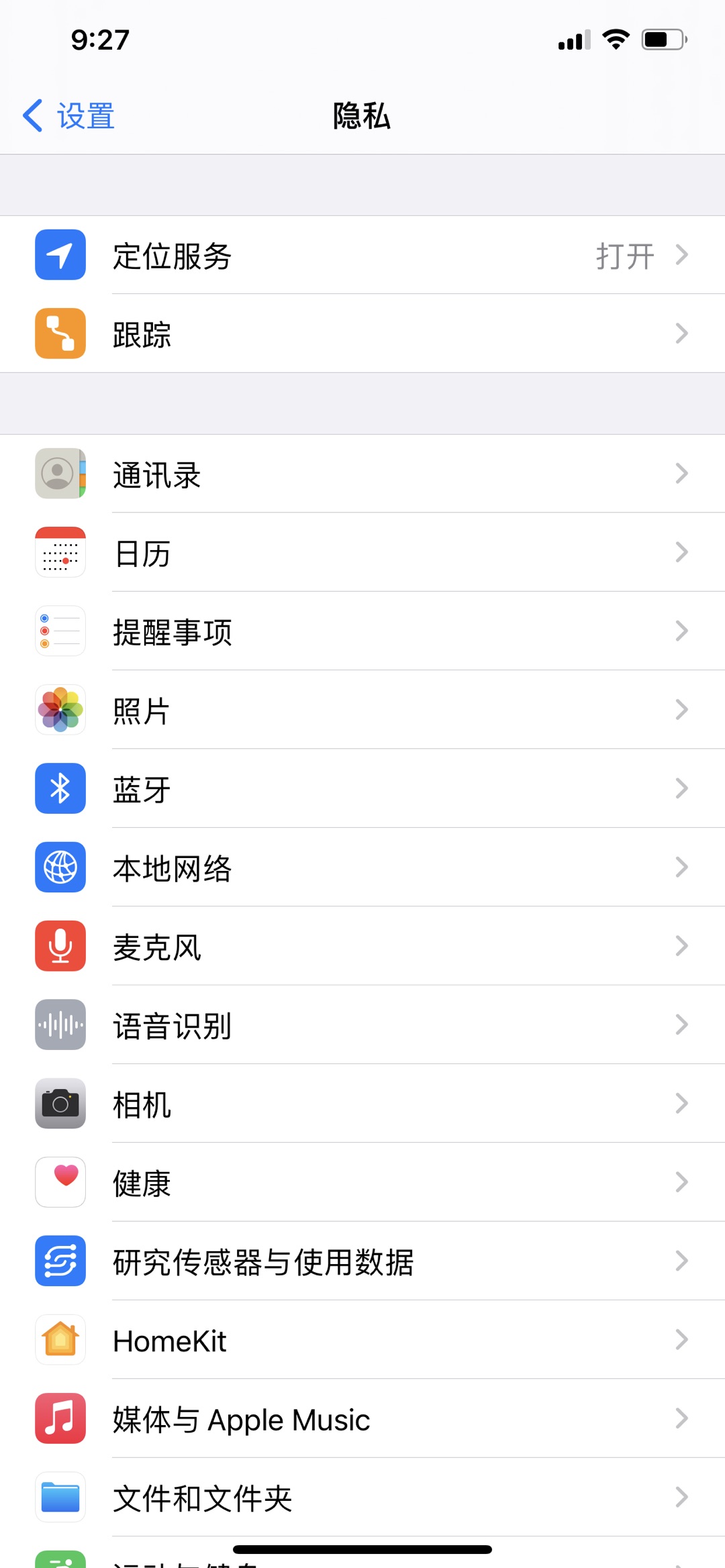Open 提醒事项 permissions
This screenshot has height=1568, width=725.
click(362, 631)
